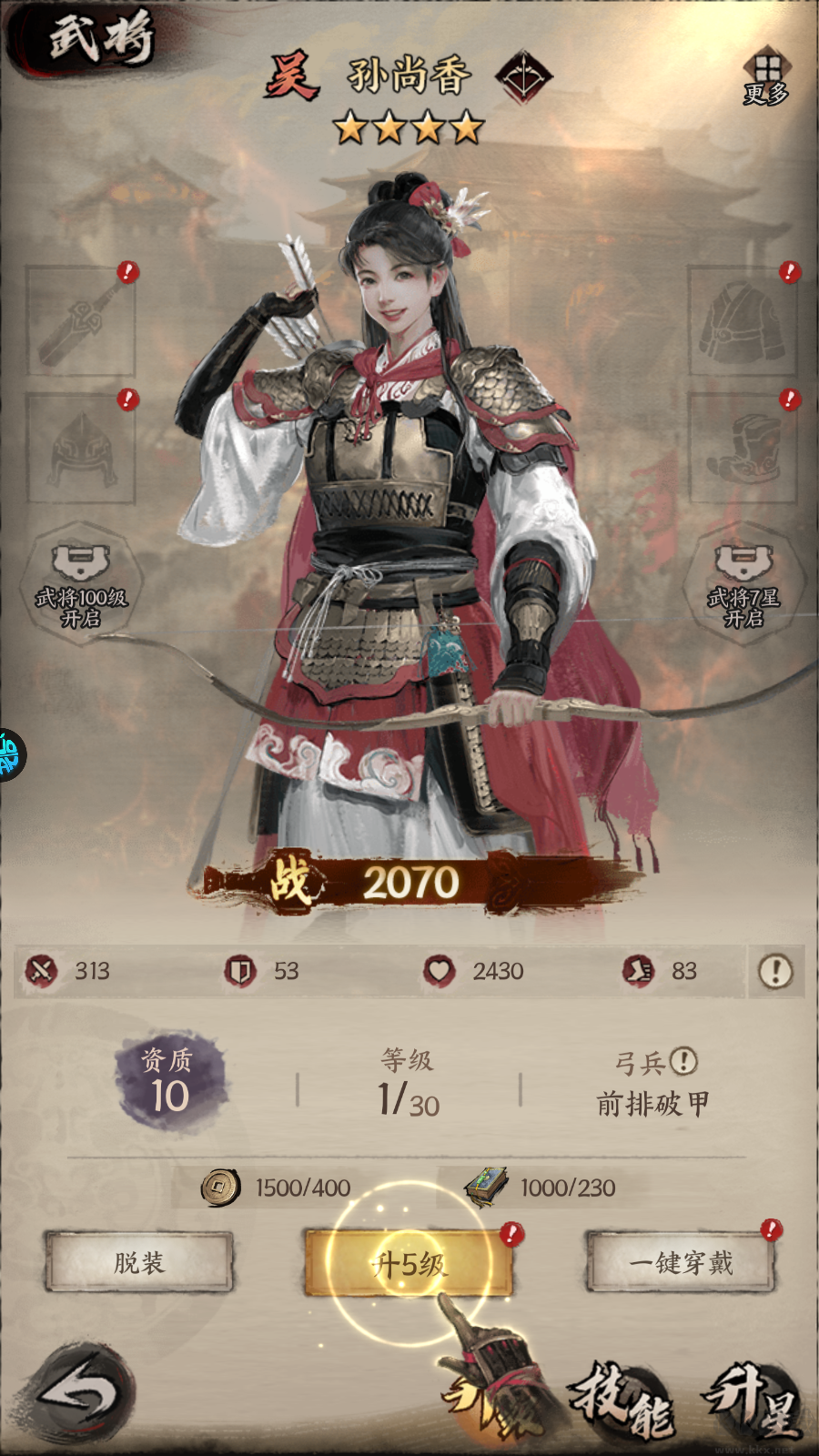819x1456 pixels.
Task: Open the empty boots equipment slot
Action: 742,449
